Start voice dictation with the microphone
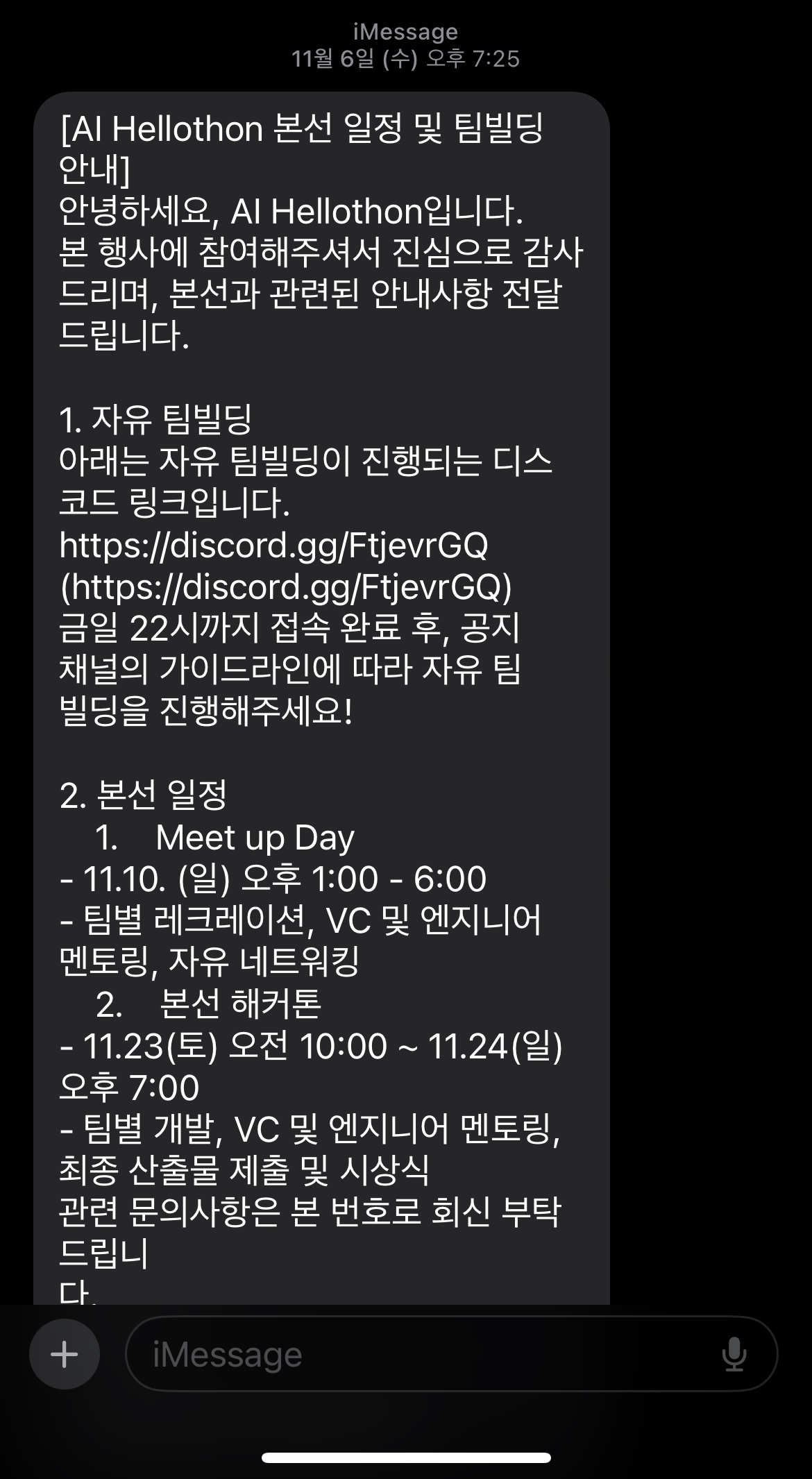Screen dimensions: 812x1479 coord(734,1354)
